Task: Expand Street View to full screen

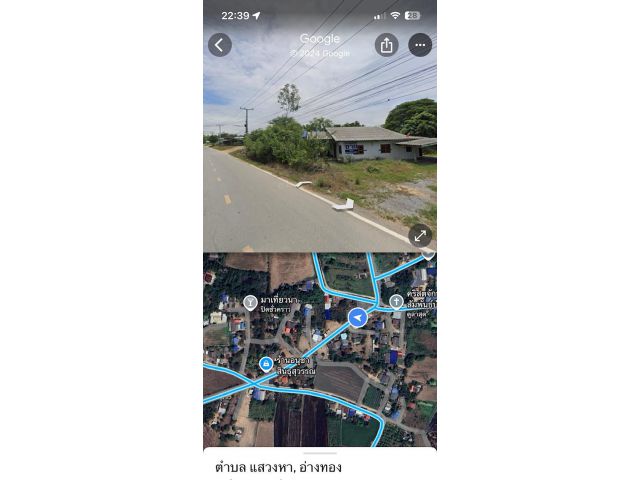Action: [x=420, y=236]
